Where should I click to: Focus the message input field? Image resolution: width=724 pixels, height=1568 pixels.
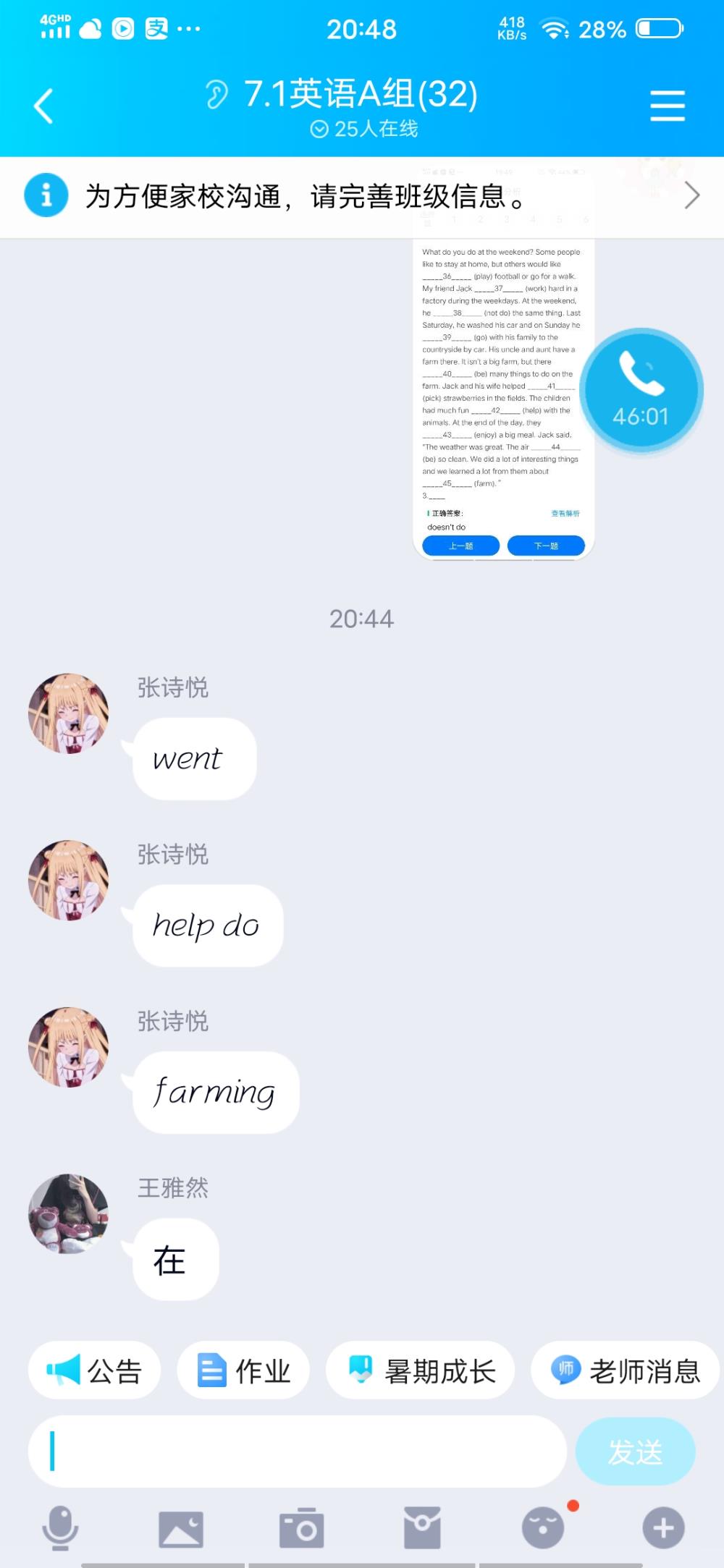tap(297, 1452)
